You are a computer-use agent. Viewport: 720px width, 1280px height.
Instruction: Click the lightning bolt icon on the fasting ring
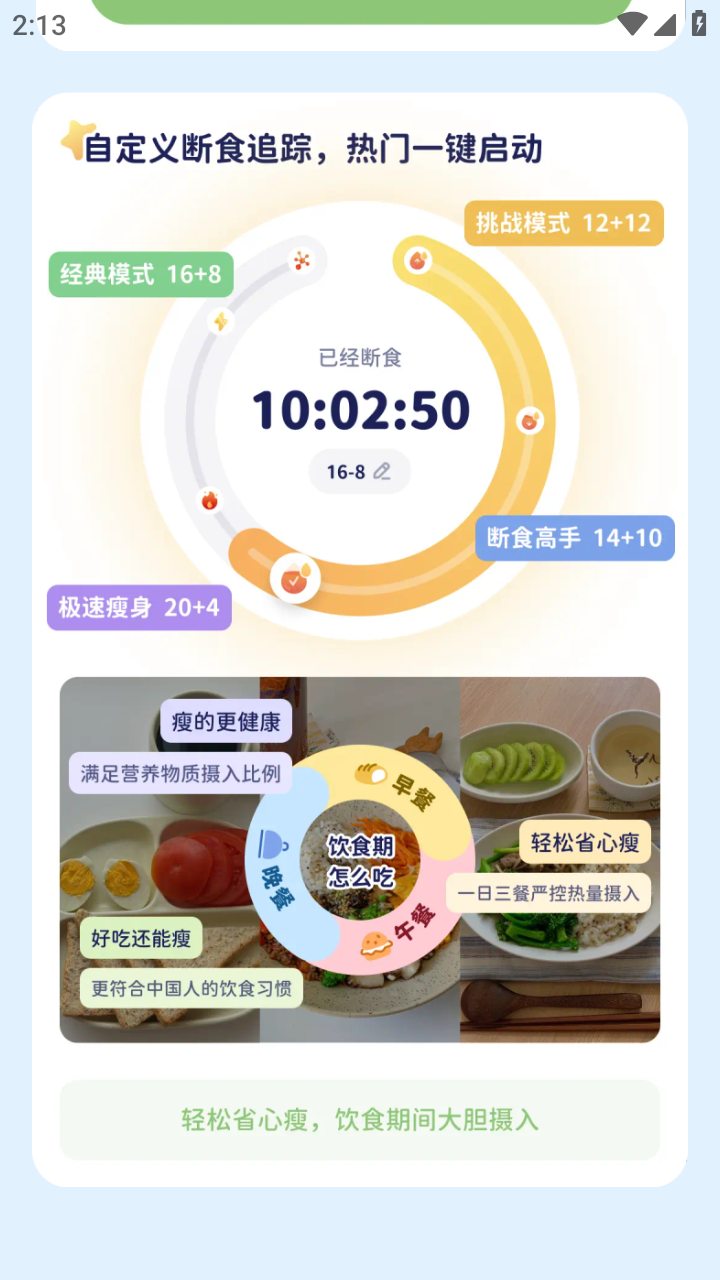tap(220, 322)
